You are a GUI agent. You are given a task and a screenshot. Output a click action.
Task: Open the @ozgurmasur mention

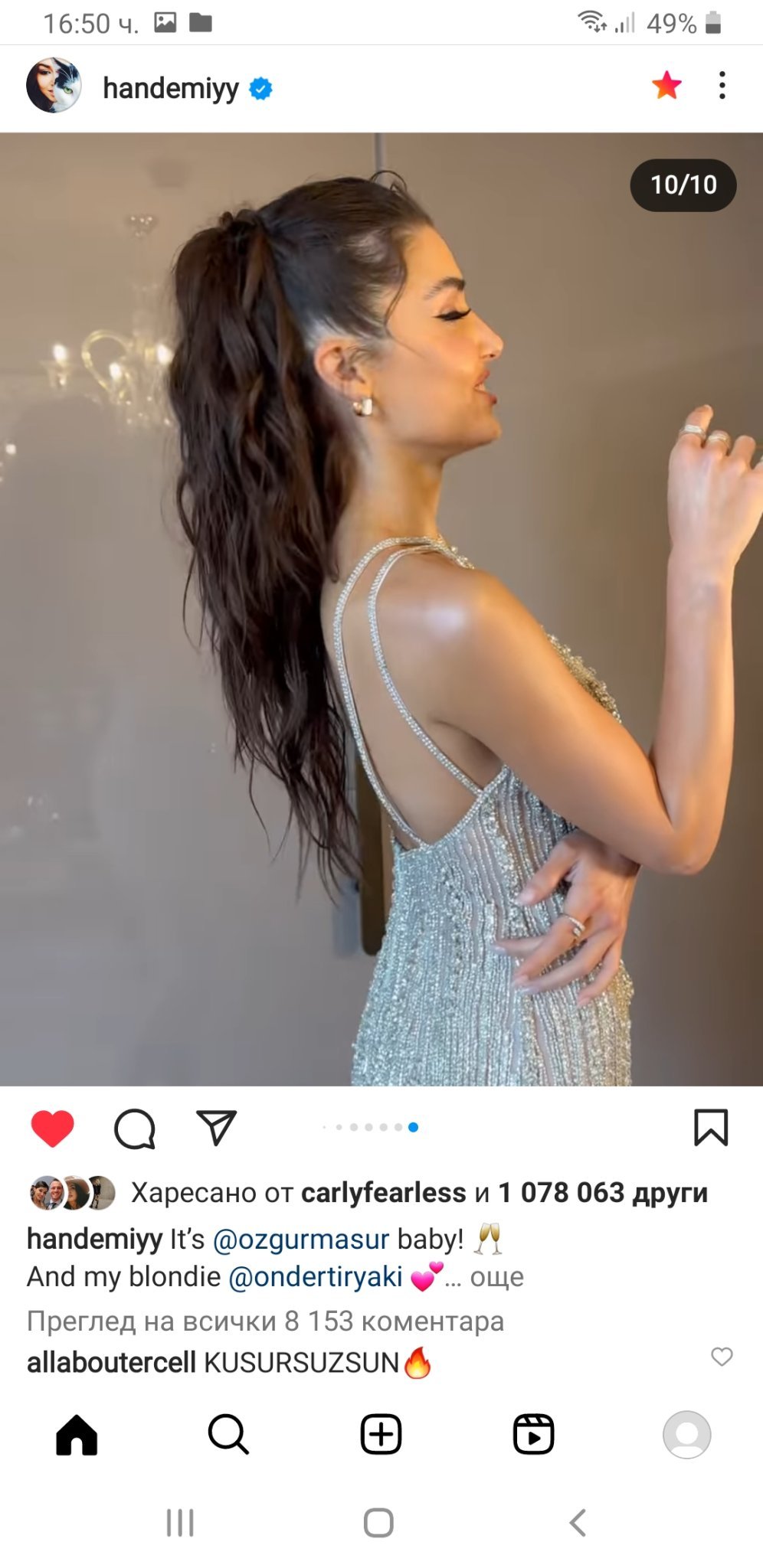coord(300,1239)
